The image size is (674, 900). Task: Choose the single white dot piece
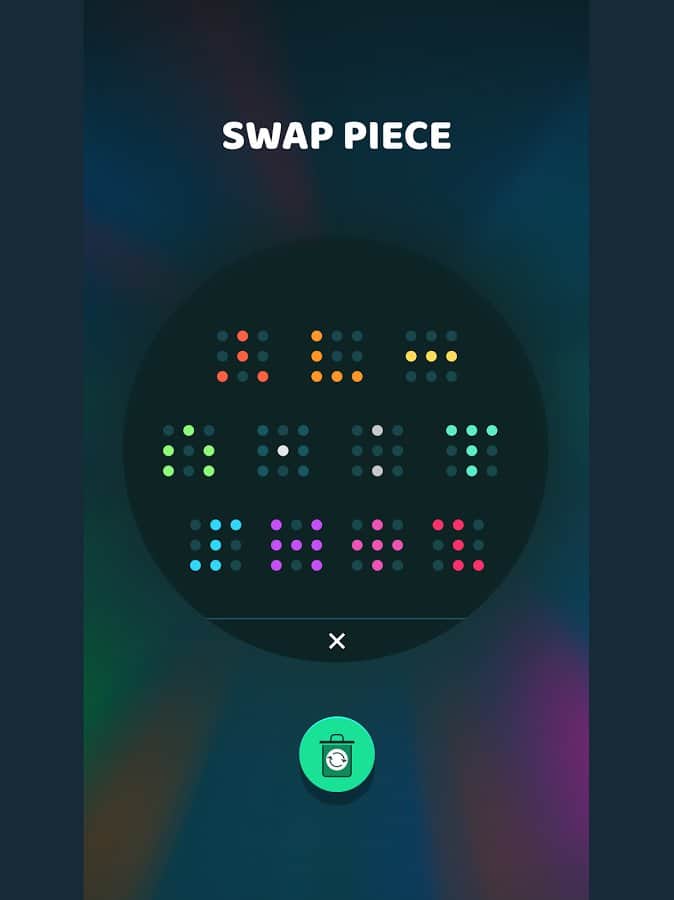pyautogui.click(x=283, y=450)
